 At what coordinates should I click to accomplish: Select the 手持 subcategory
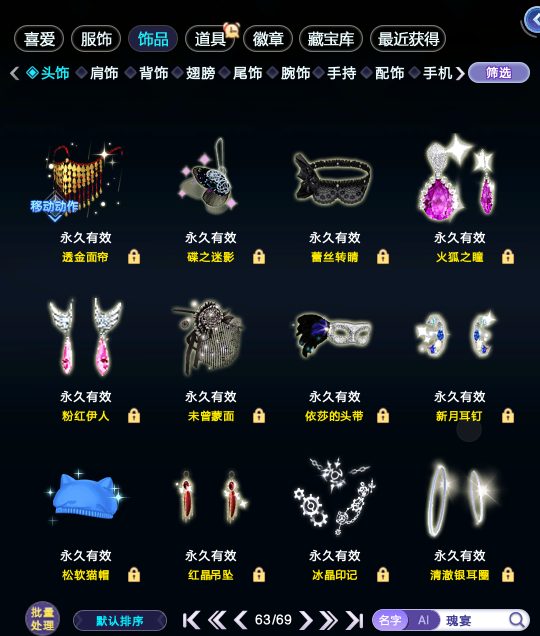(342, 73)
